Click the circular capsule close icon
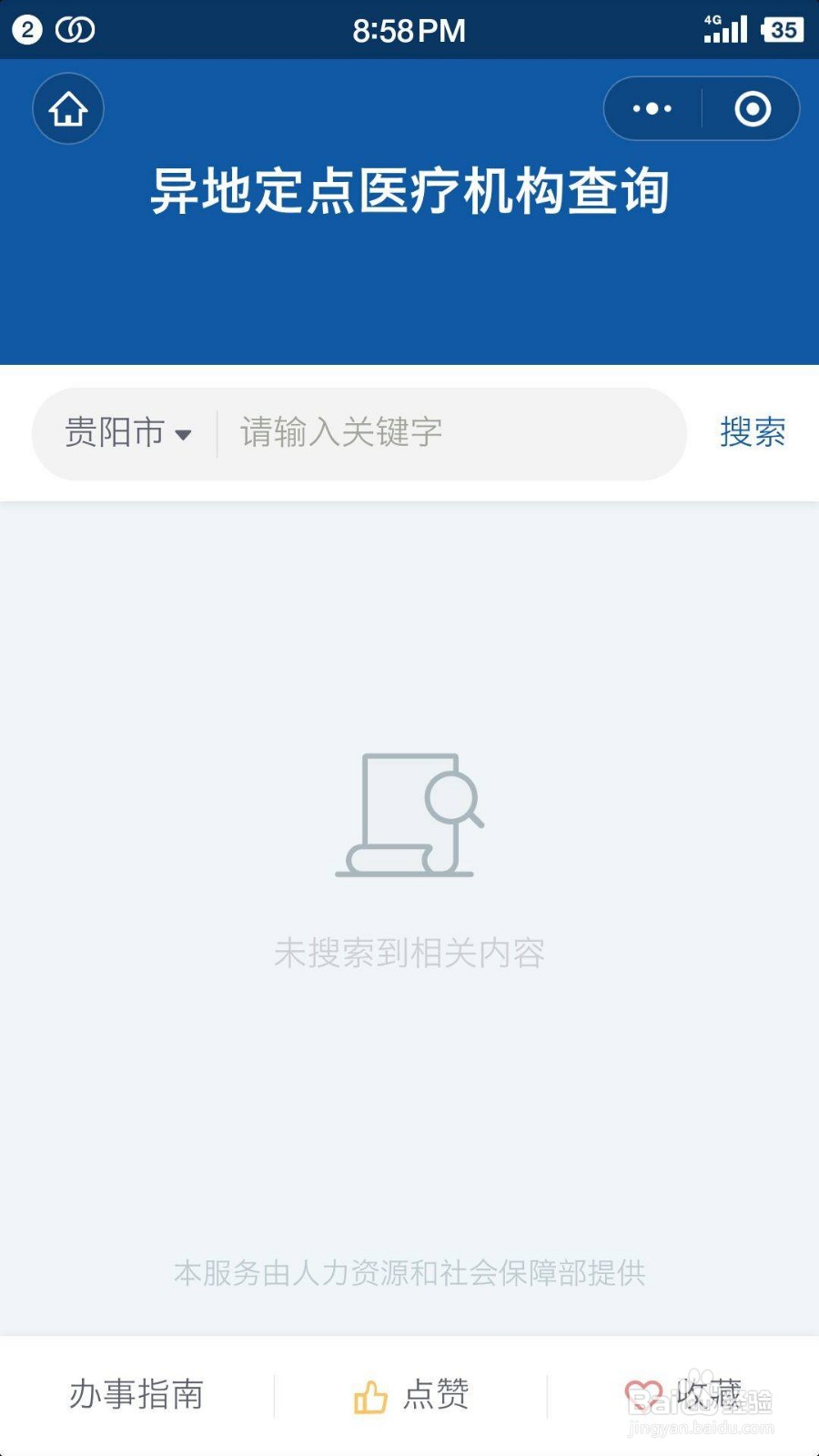 [753, 108]
